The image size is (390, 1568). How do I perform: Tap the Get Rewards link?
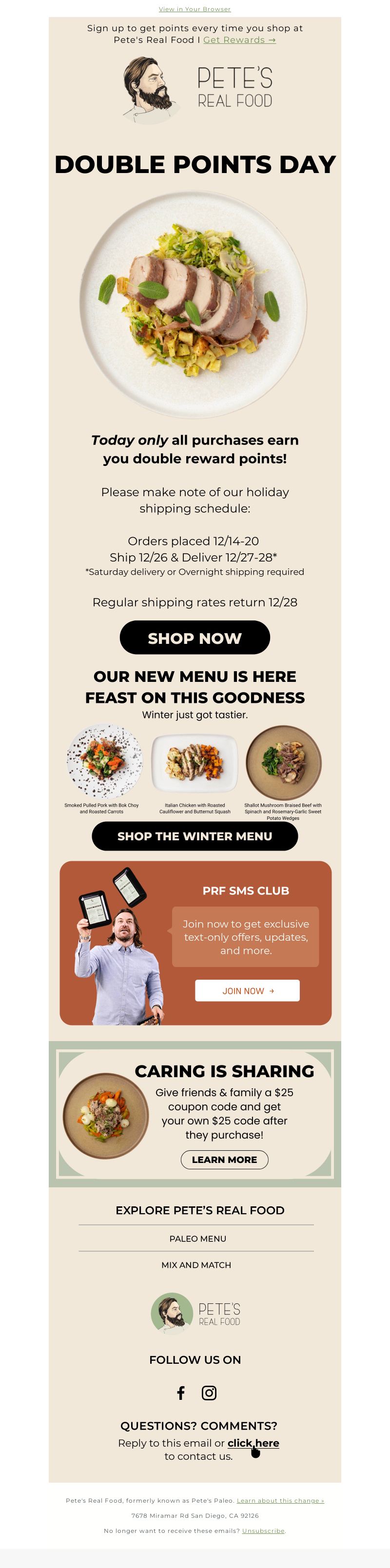(239, 40)
